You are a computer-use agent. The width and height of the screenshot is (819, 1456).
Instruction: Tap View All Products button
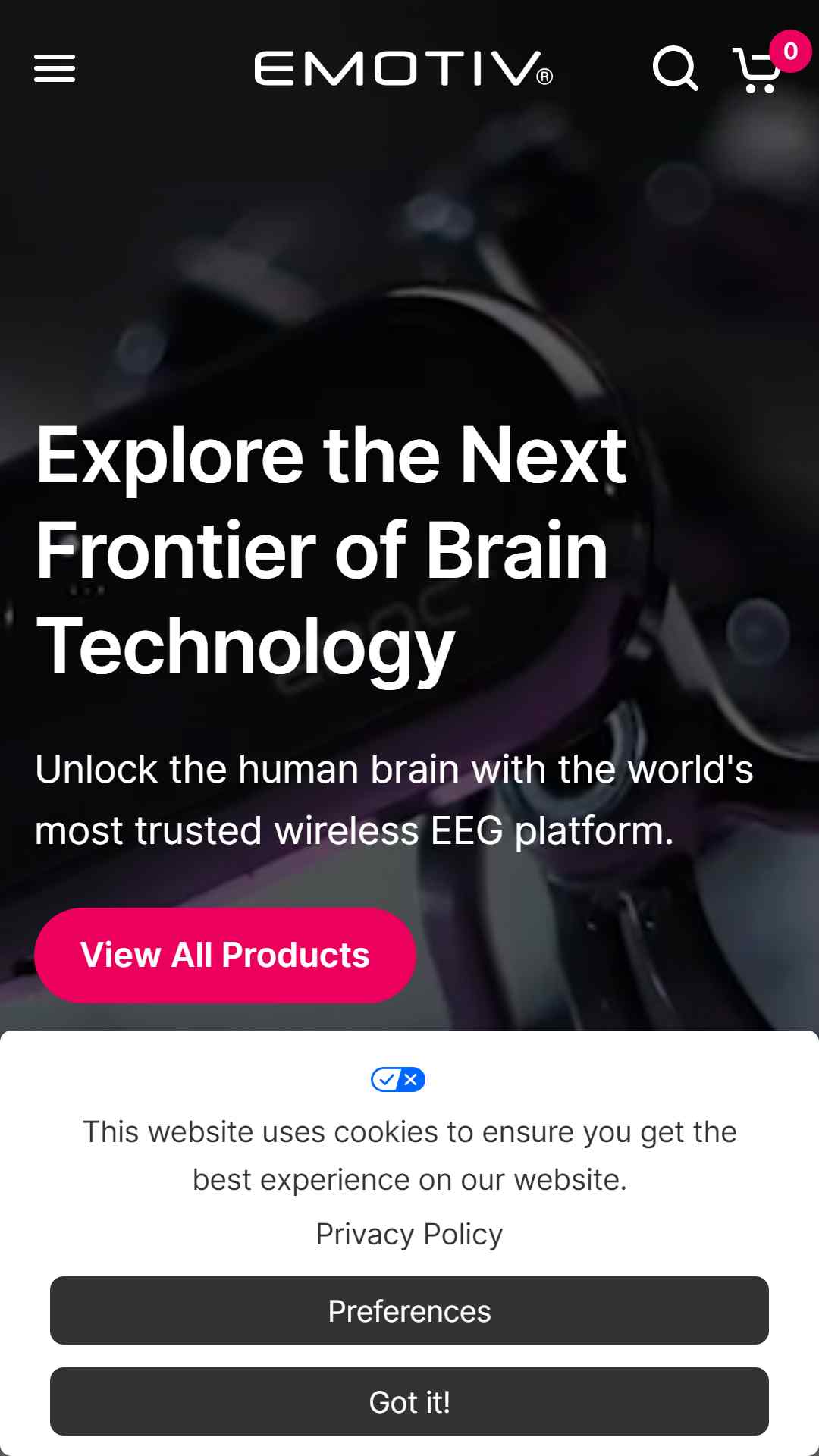225,955
